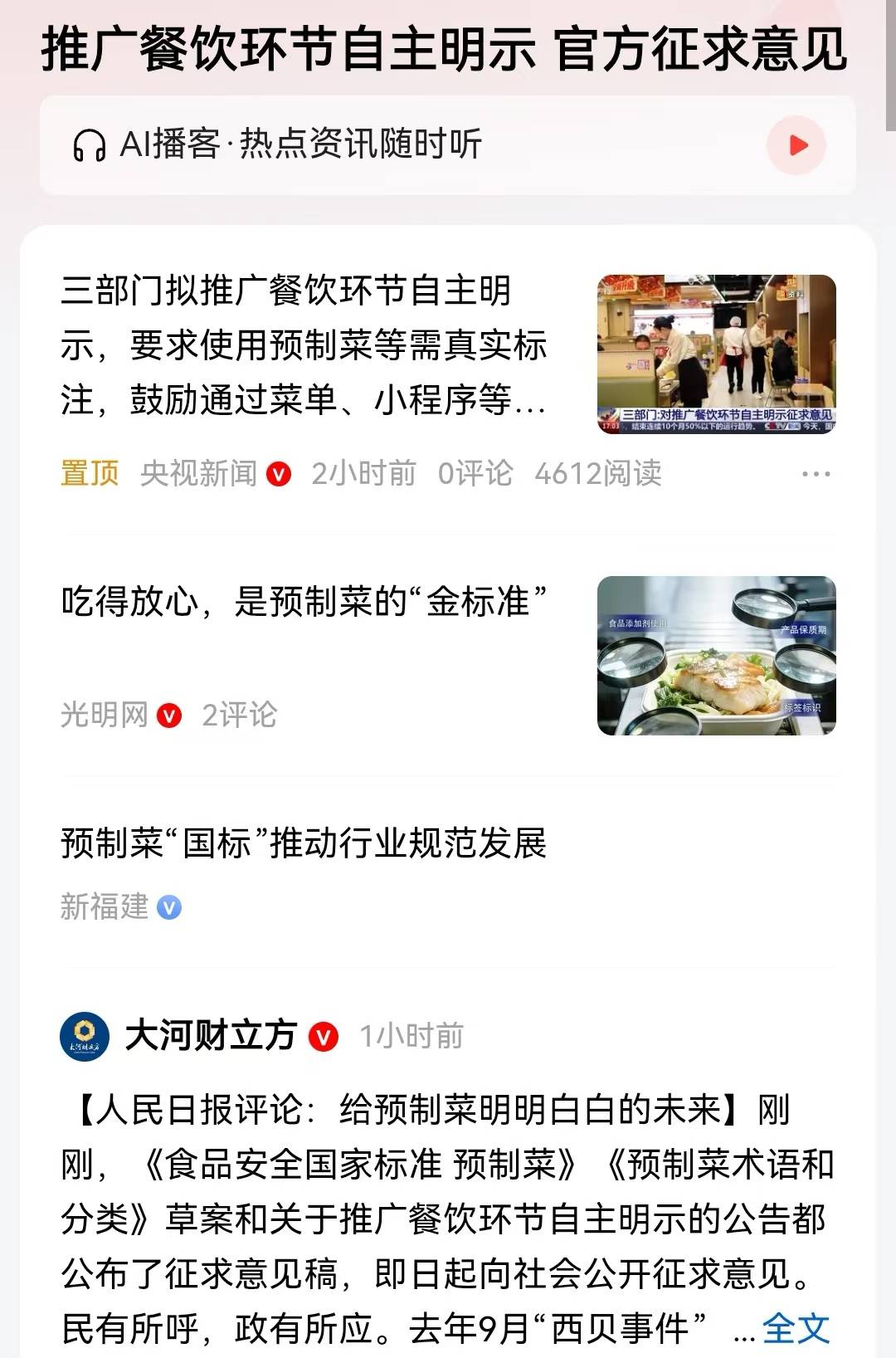Play the AI播客 hot news audio
This screenshot has height=1358, width=896.
pyautogui.click(x=796, y=146)
